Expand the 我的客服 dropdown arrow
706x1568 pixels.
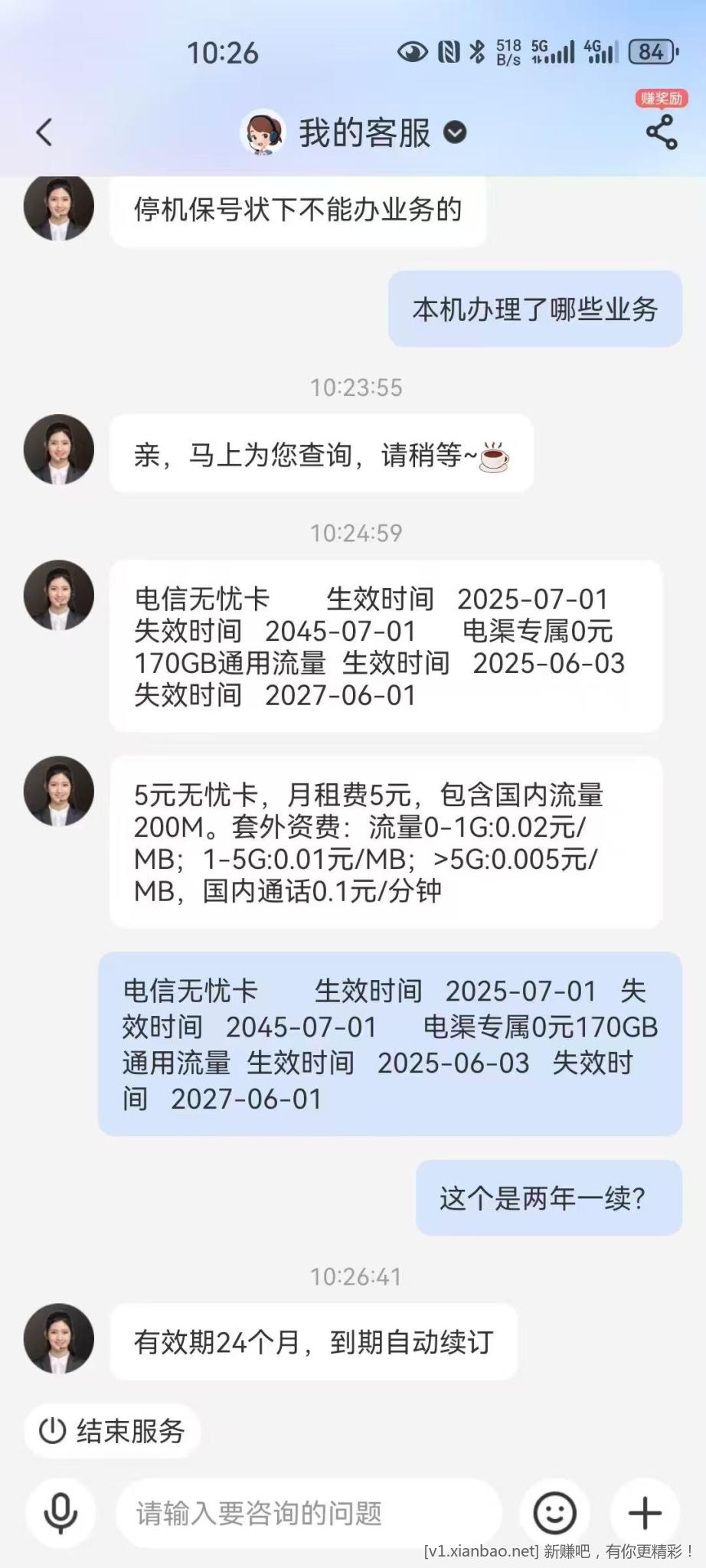click(x=455, y=133)
